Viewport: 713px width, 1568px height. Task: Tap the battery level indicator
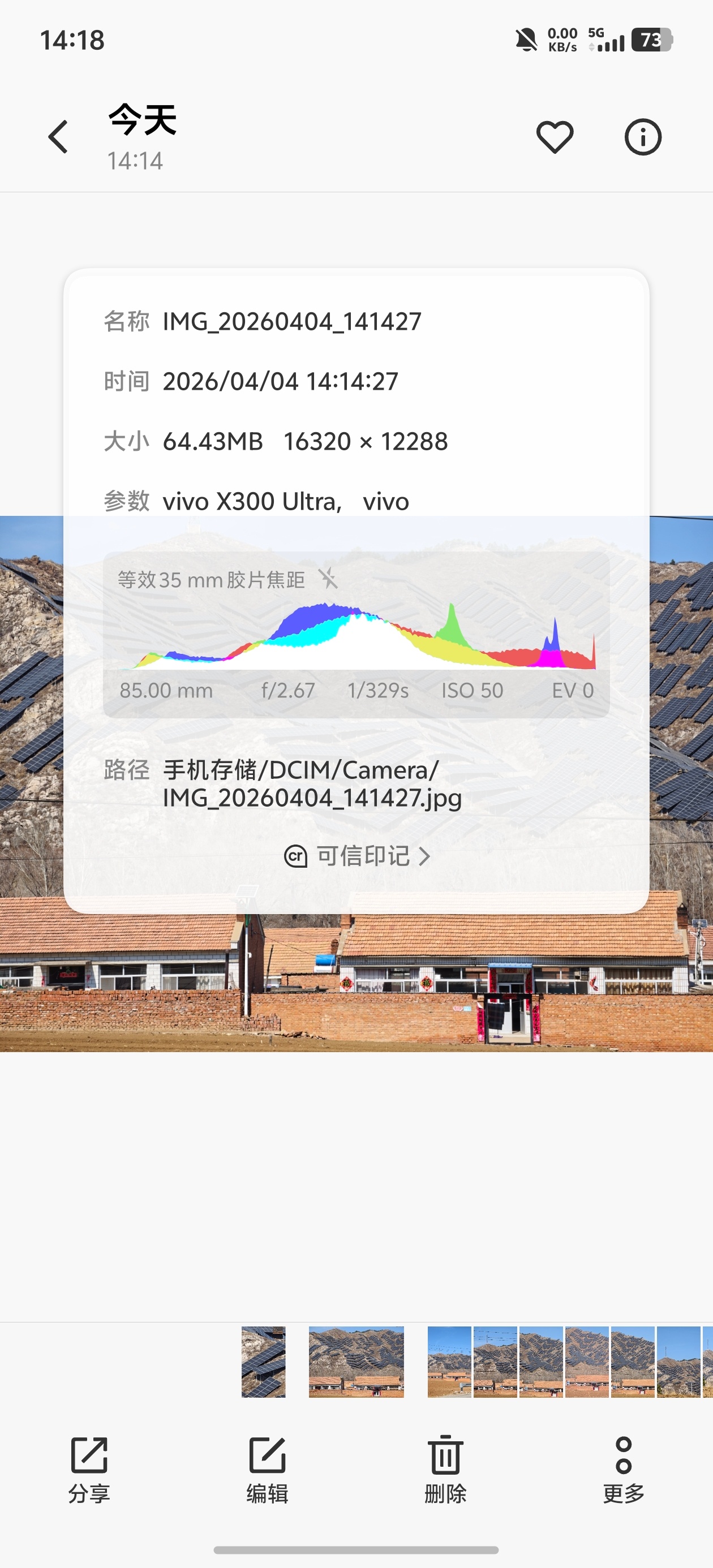tap(651, 40)
